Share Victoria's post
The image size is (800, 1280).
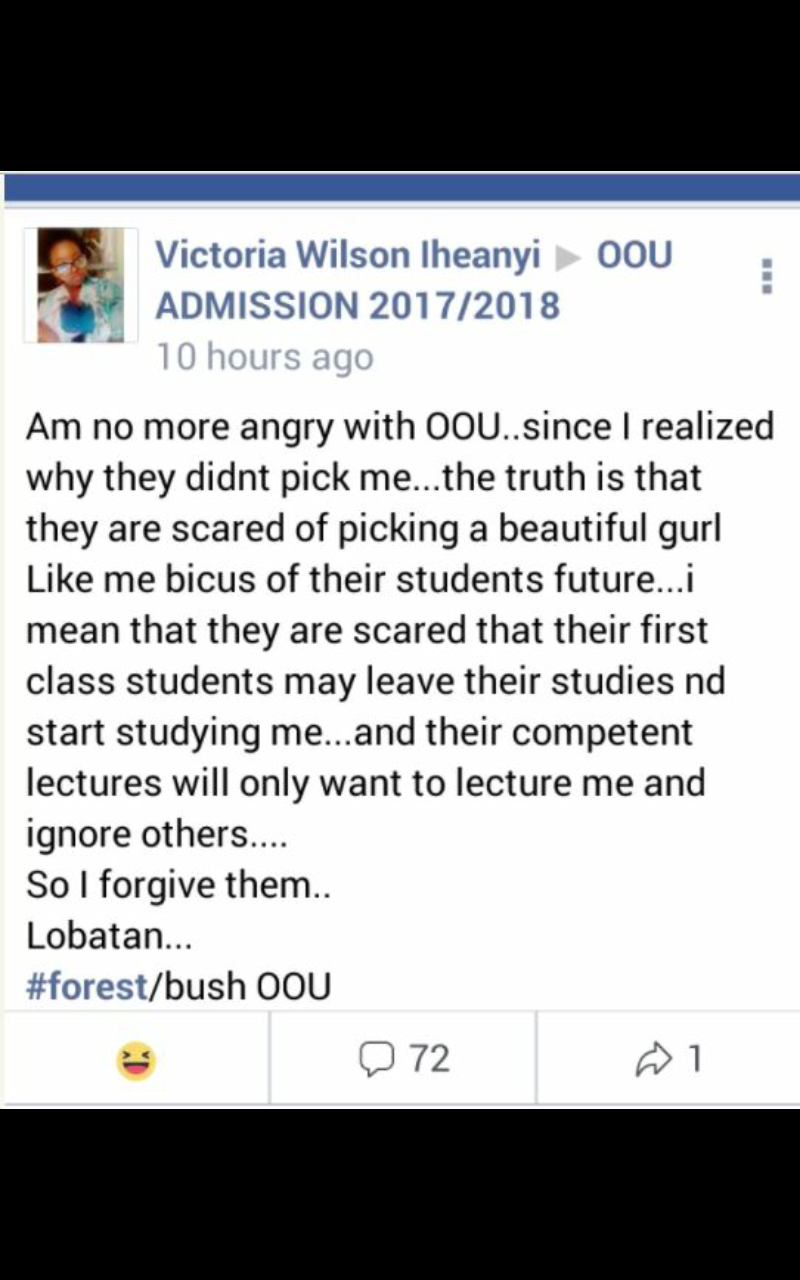[x=668, y=1059]
